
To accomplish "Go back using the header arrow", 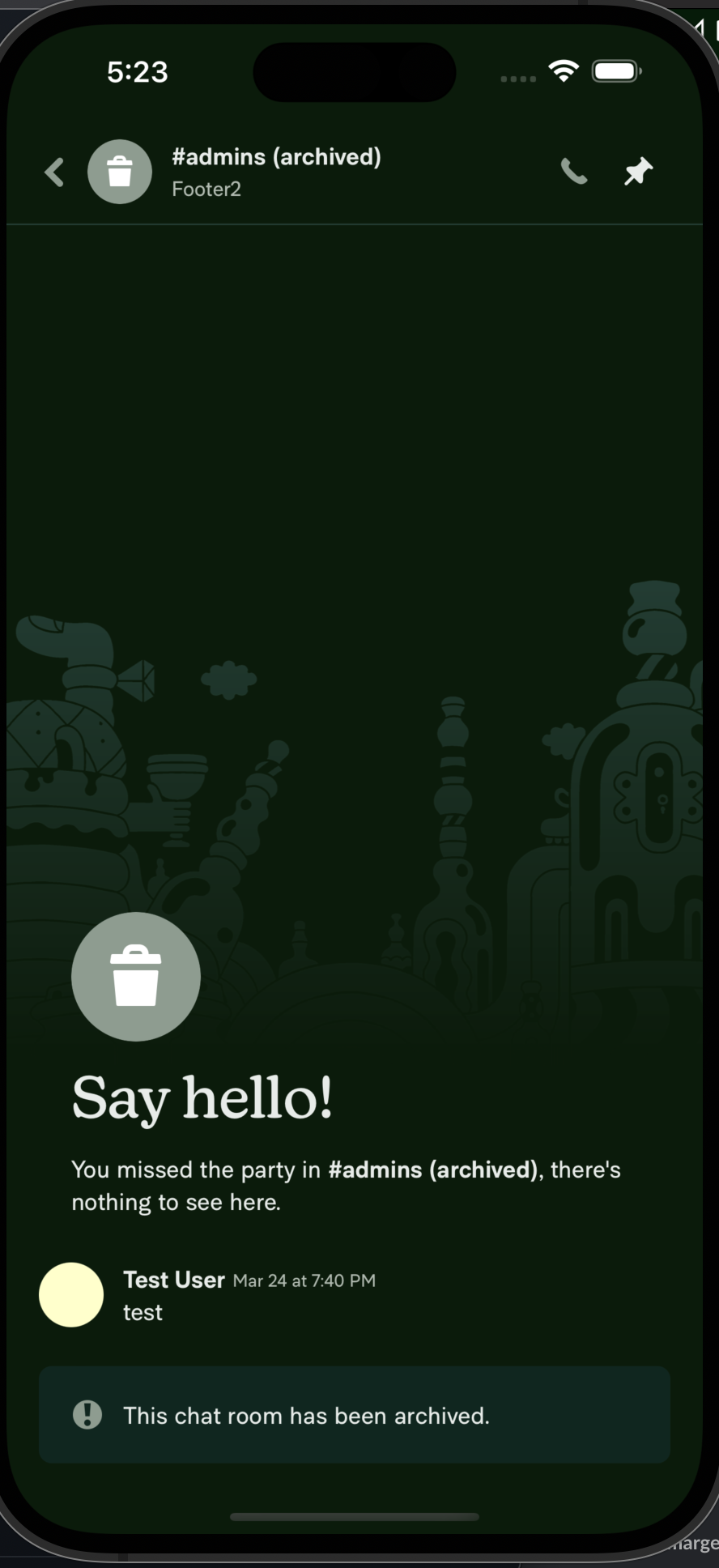I will tap(54, 172).
